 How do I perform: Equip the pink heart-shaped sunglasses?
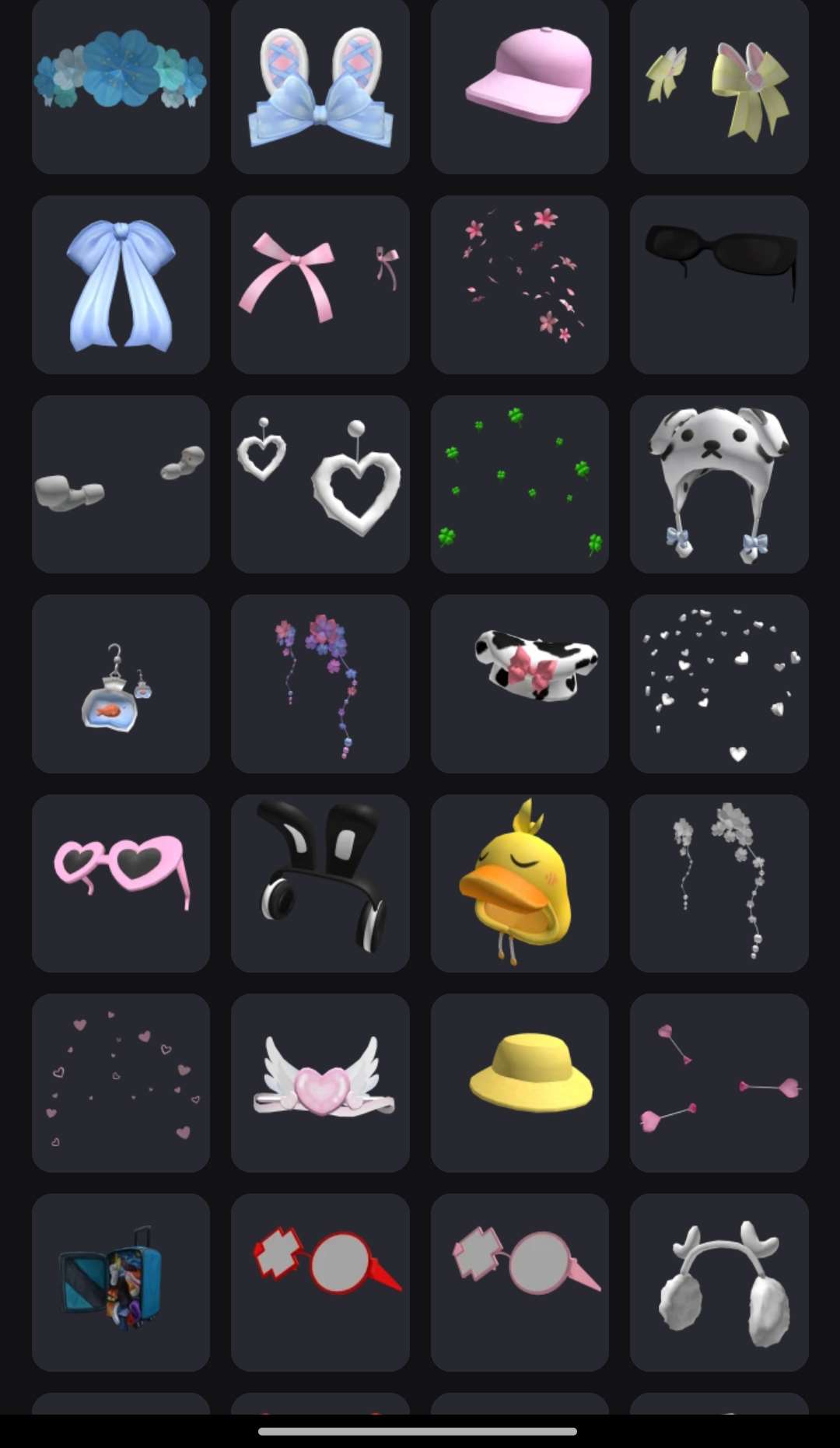[121, 883]
